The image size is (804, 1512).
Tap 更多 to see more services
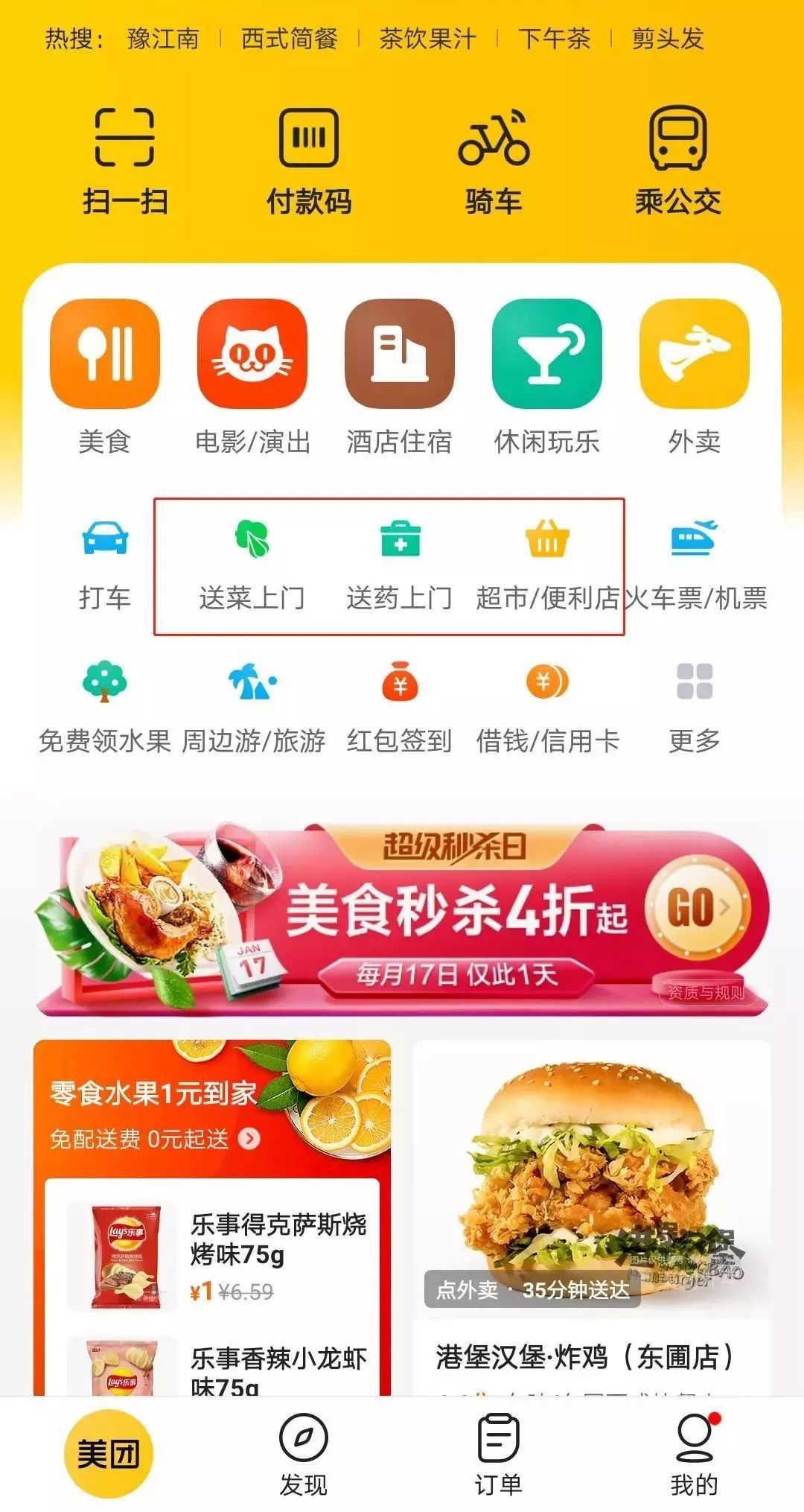[x=695, y=708]
